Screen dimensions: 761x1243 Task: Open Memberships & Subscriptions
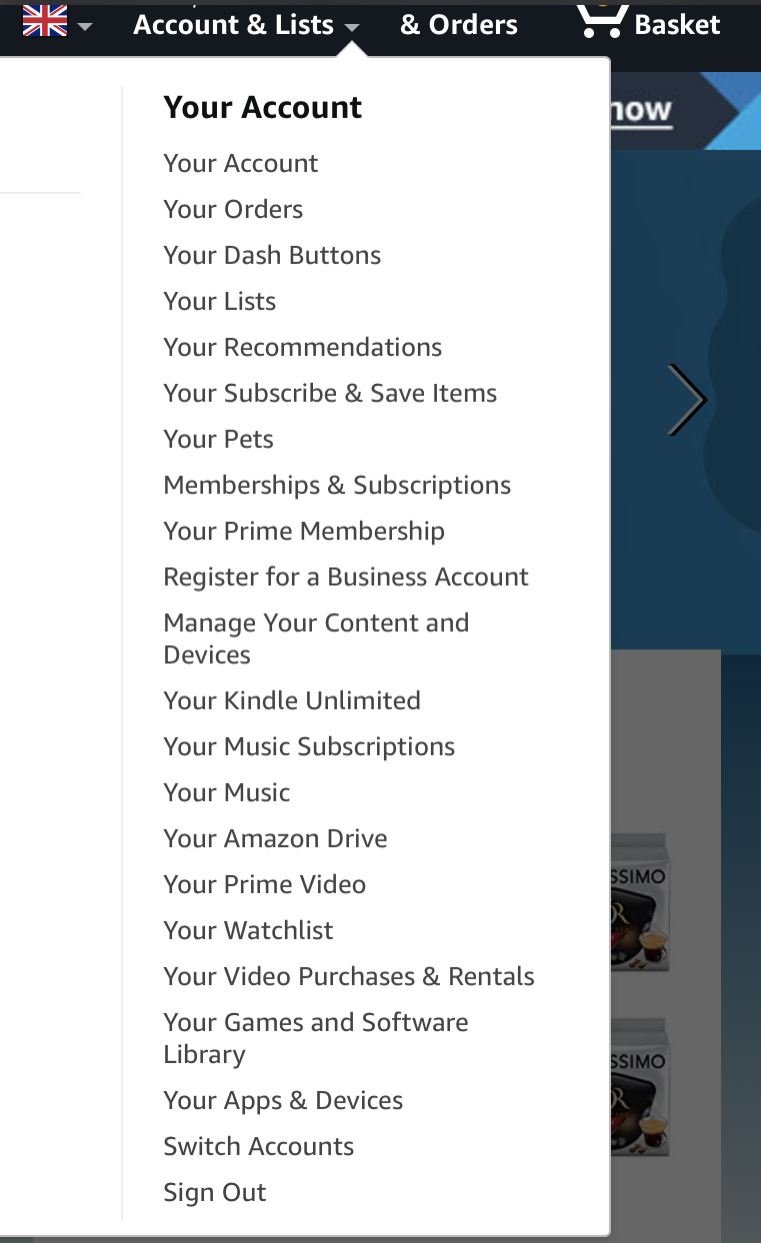pyautogui.click(x=337, y=485)
